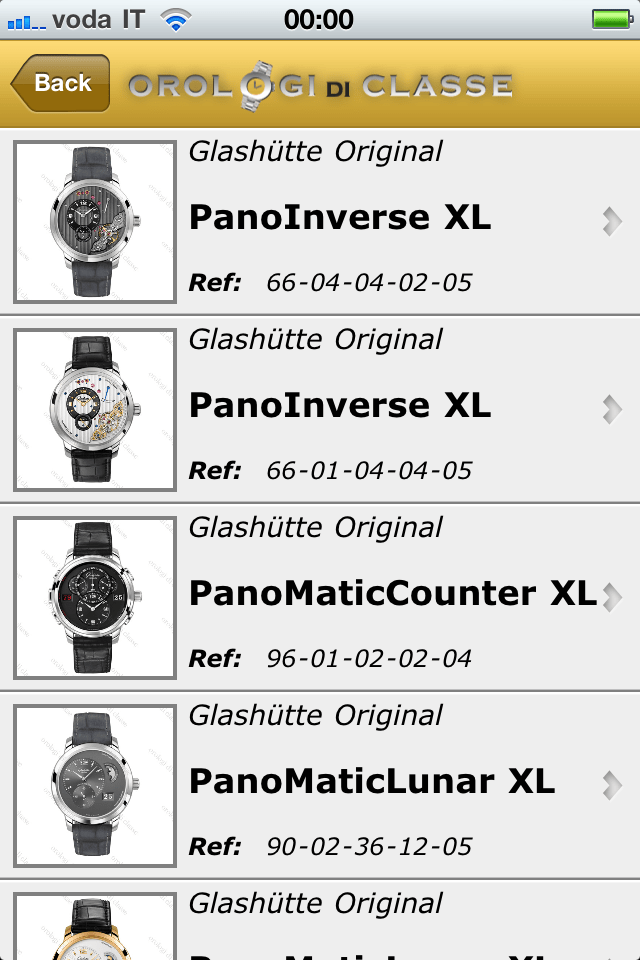Open PanoInverse XL ref 66-01-04-04-05
Image resolution: width=640 pixels, height=960 pixels.
coord(340,408)
